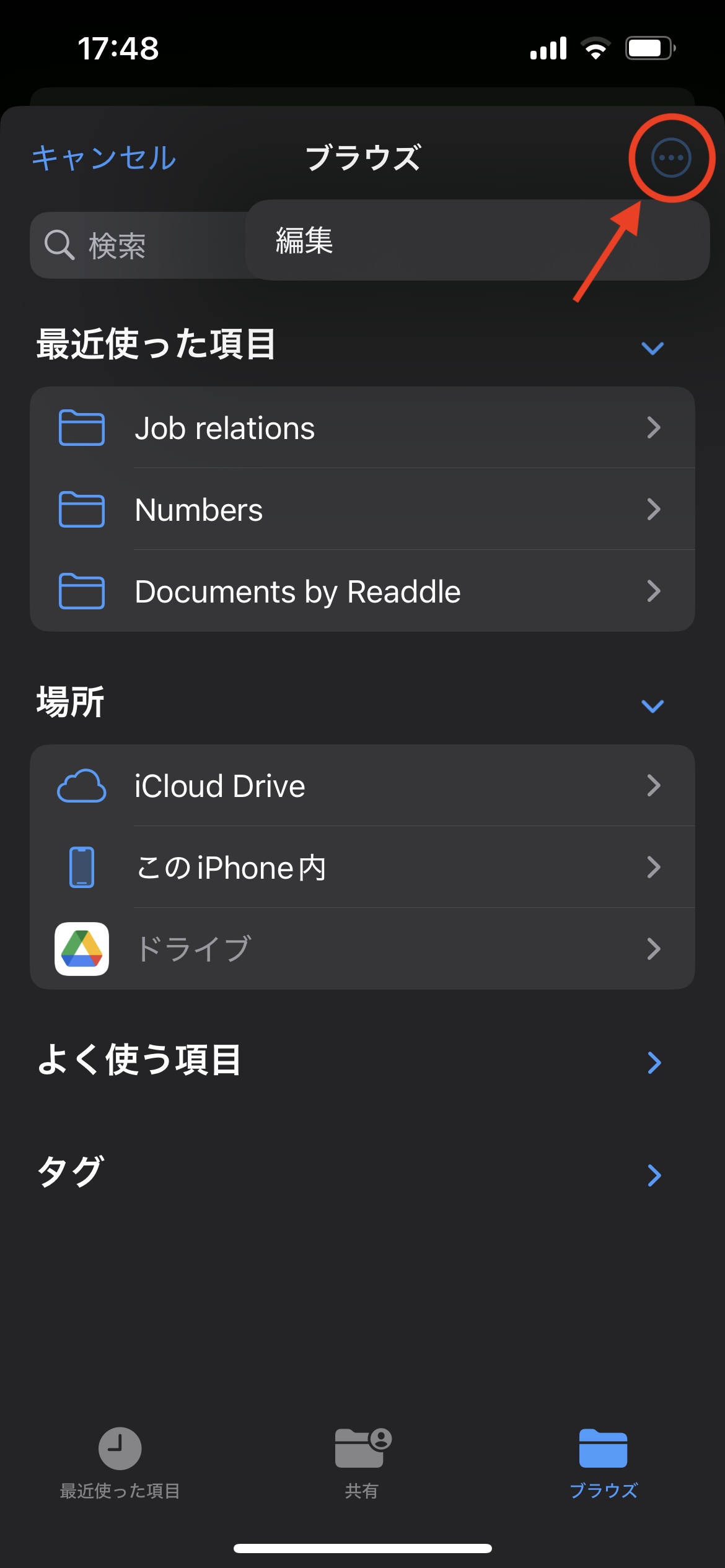Viewport: 725px width, 1568px height.
Task: Switch to the 共有 tab
Action: coord(362,1463)
